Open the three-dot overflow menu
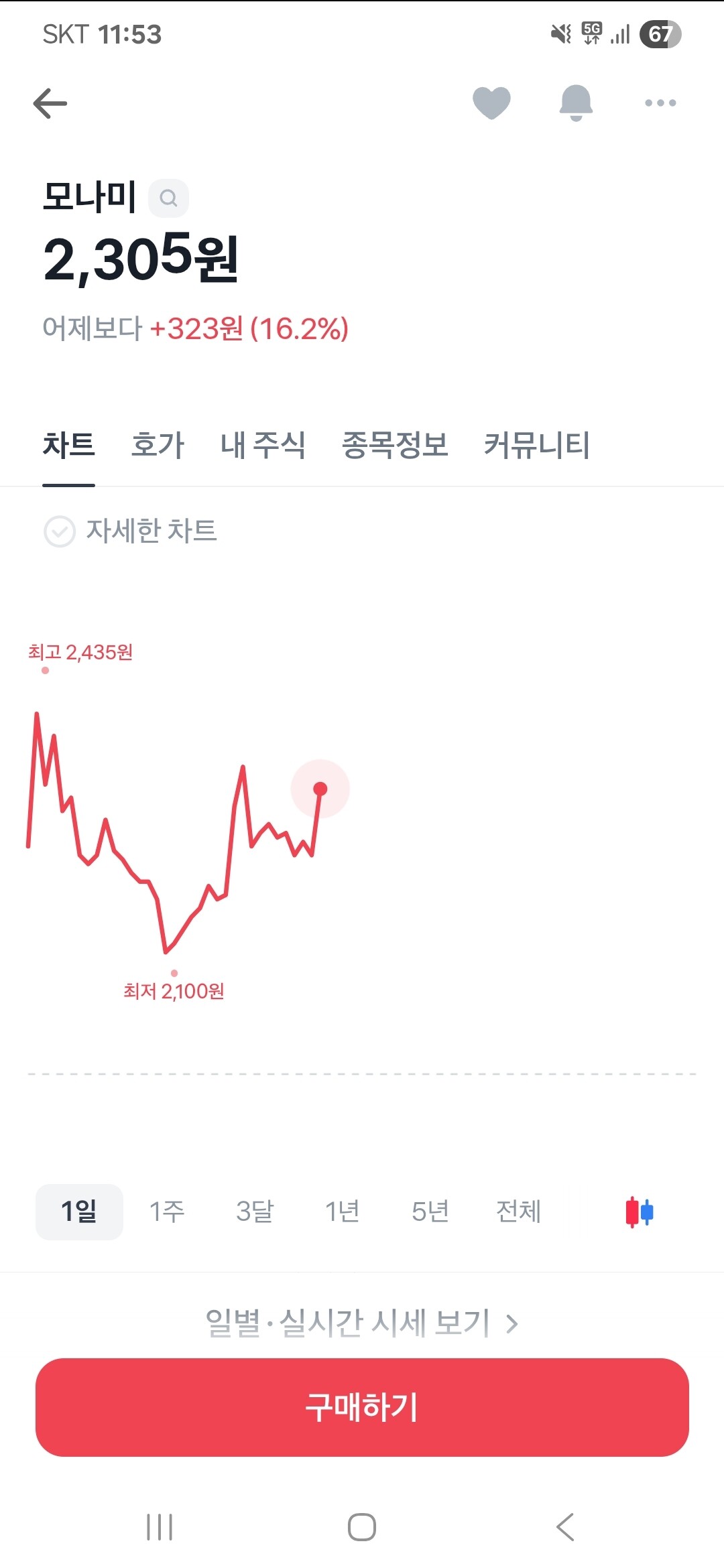Screen dimensions: 724x1568 tap(660, 103)
